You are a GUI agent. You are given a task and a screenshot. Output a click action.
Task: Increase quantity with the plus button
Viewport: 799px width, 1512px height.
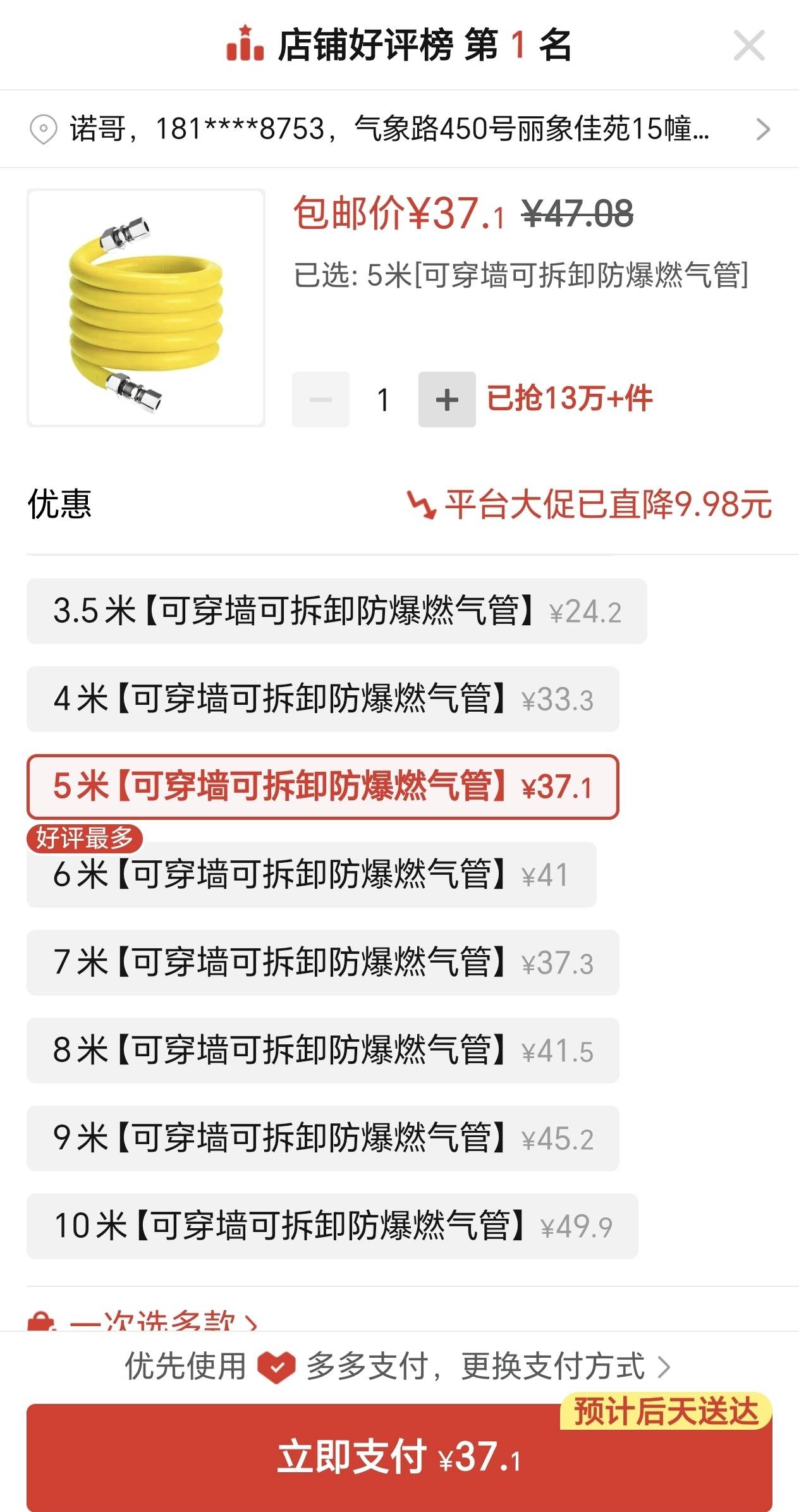tap(446, 399)
